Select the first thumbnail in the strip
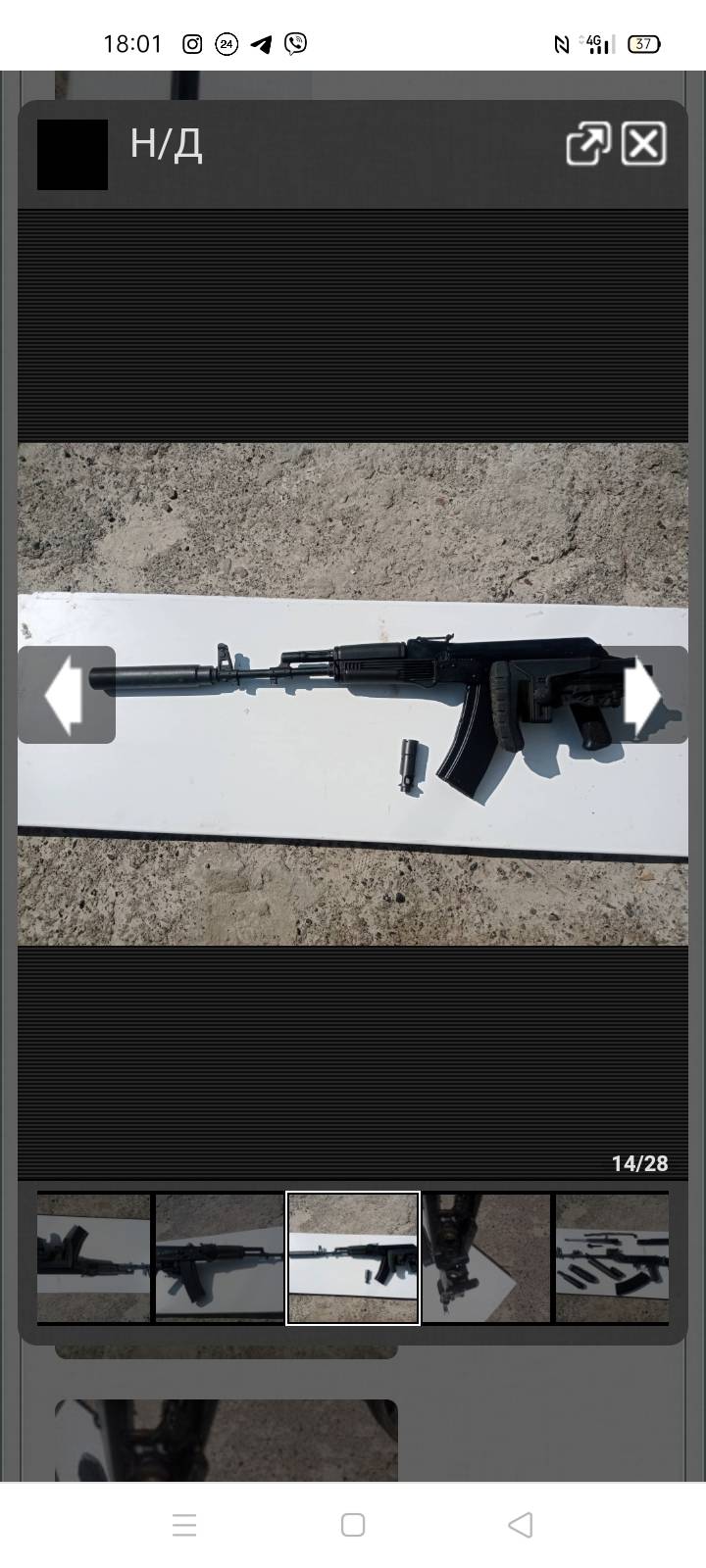 94,1258
